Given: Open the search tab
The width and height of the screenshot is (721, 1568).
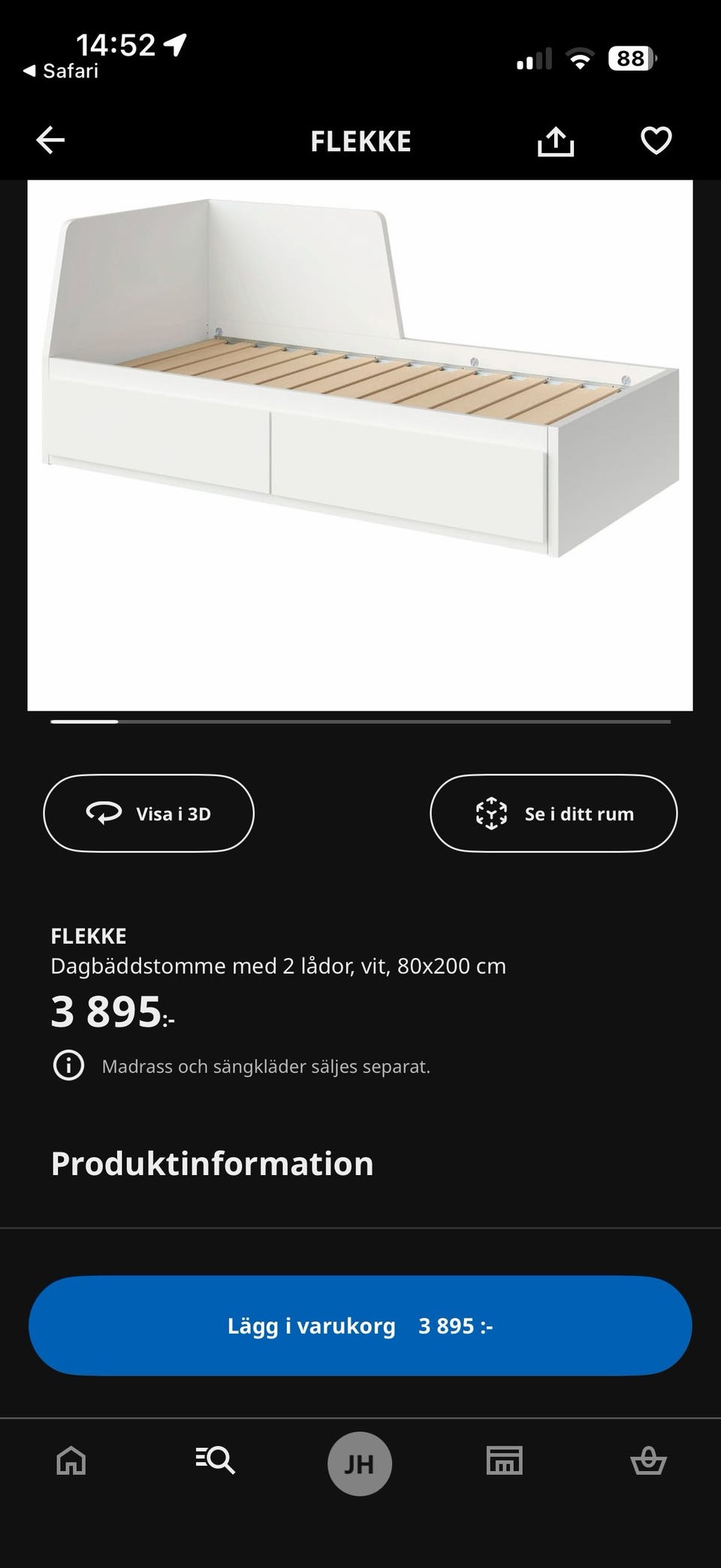Looking at the screenshot, I should 216,1461.
